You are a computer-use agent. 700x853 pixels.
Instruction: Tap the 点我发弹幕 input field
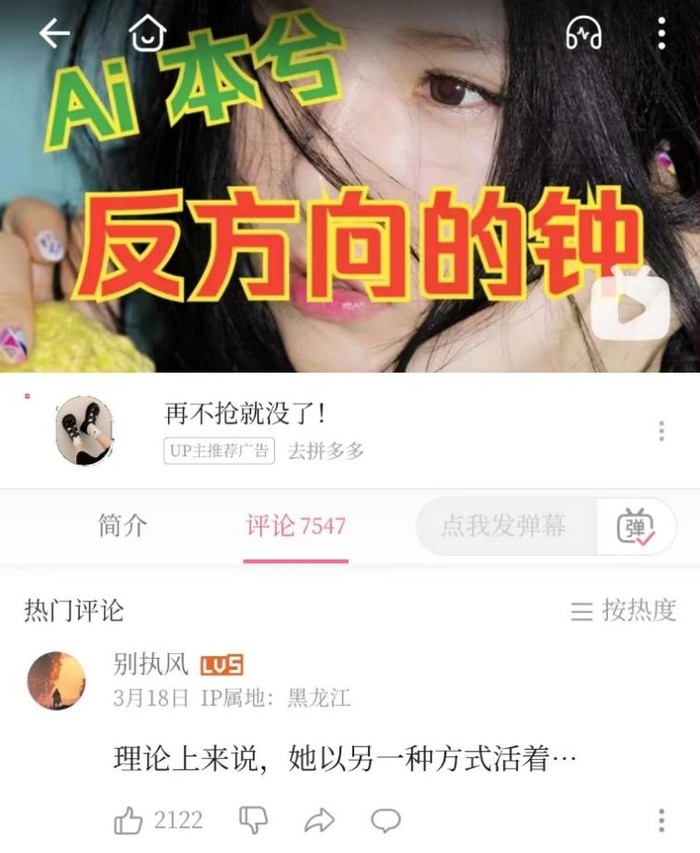click(x=505, y=526)
